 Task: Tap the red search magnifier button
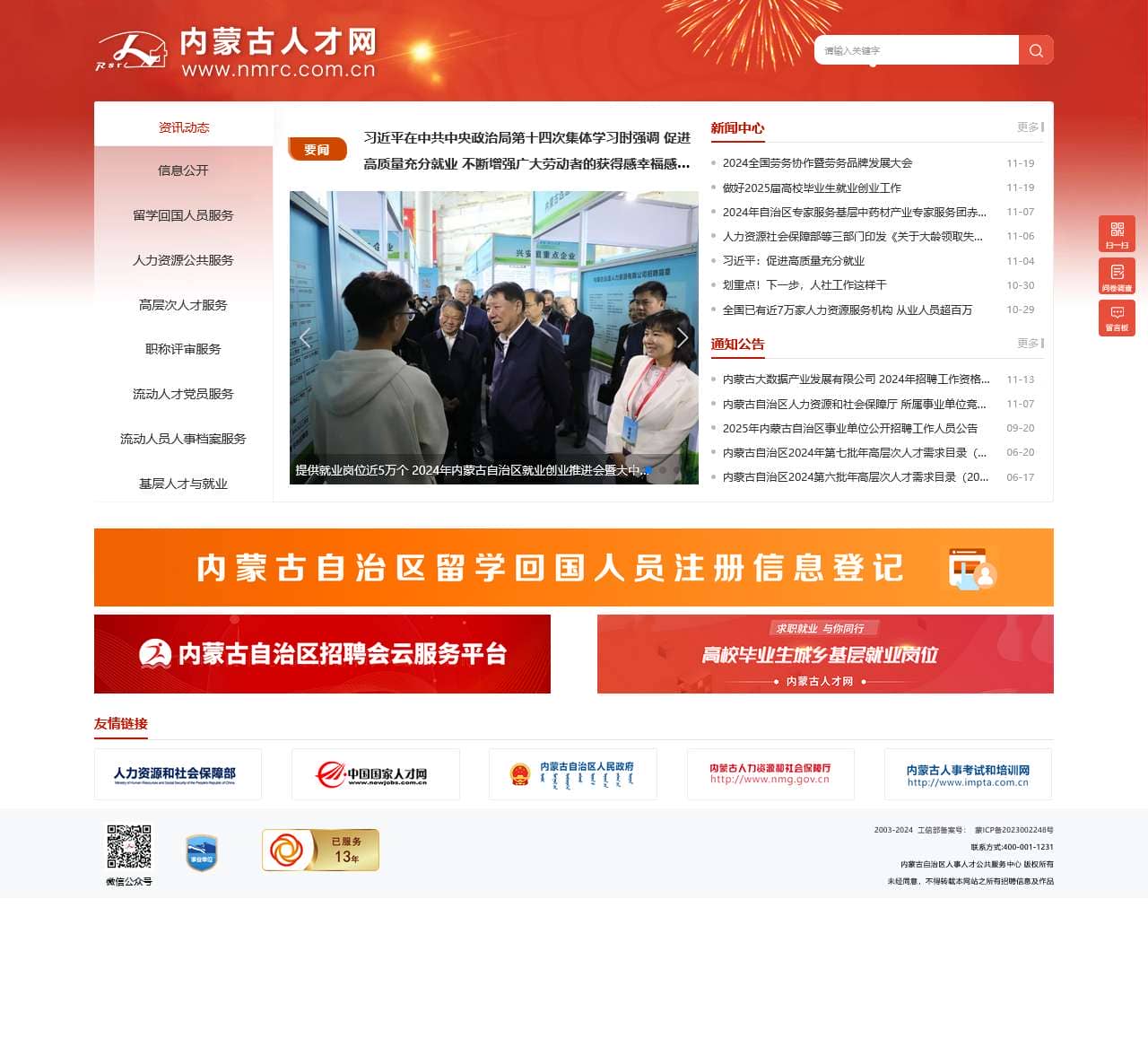click(1036, 50)
